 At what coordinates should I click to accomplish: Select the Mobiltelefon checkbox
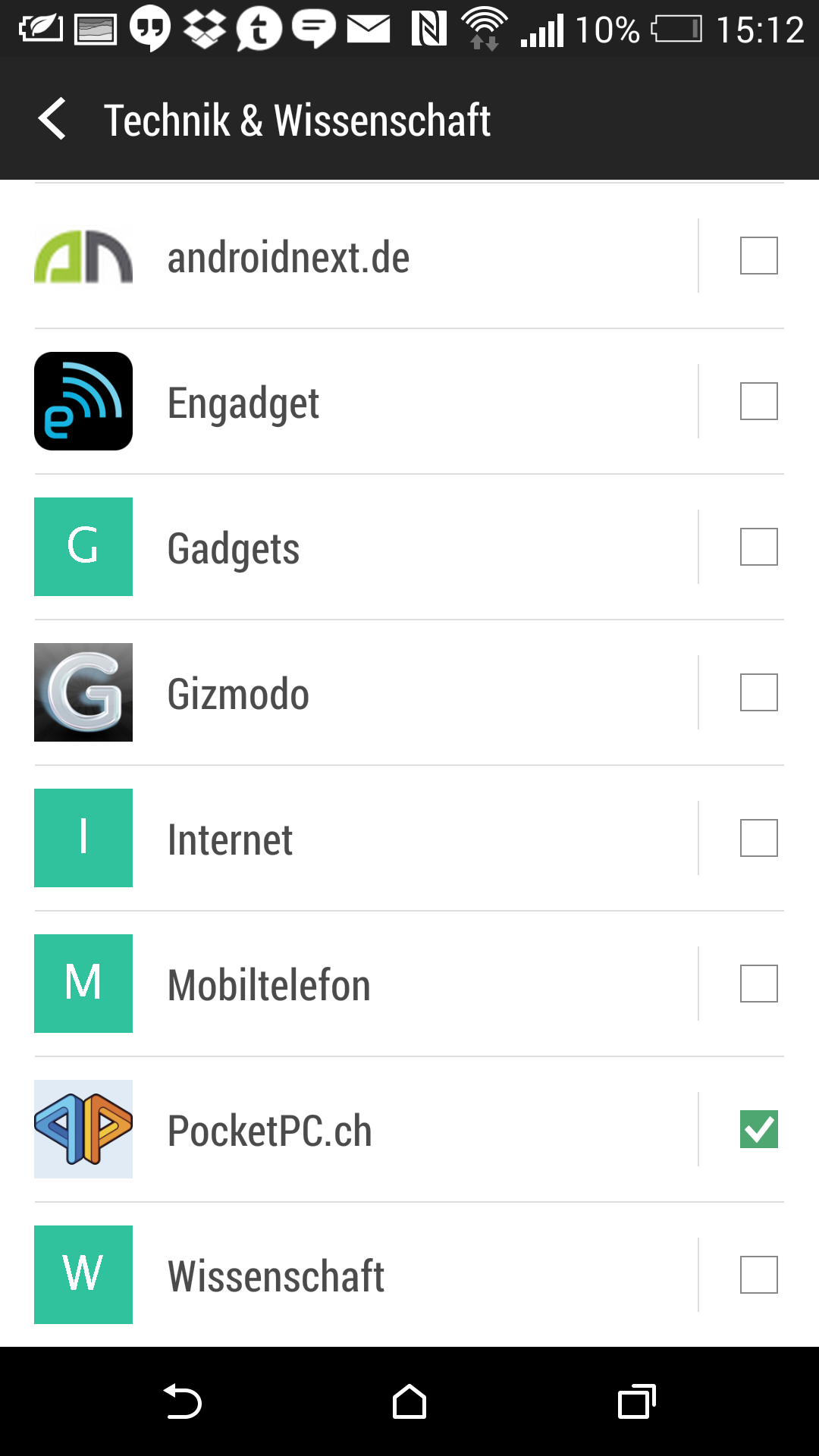[x=758, y=984]
